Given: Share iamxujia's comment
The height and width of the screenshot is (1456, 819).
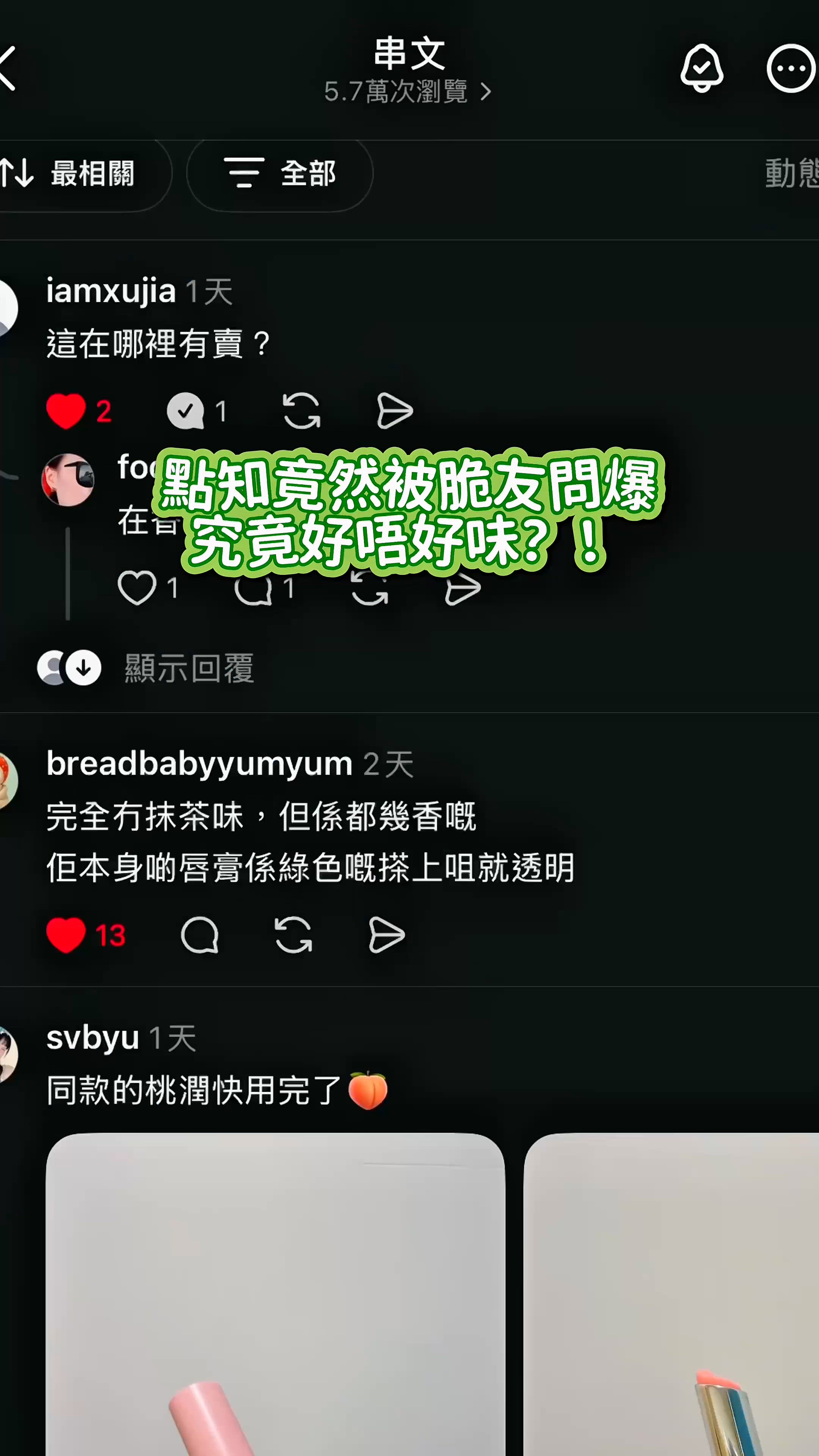Looking at the screenshot, I should (394, 411).
